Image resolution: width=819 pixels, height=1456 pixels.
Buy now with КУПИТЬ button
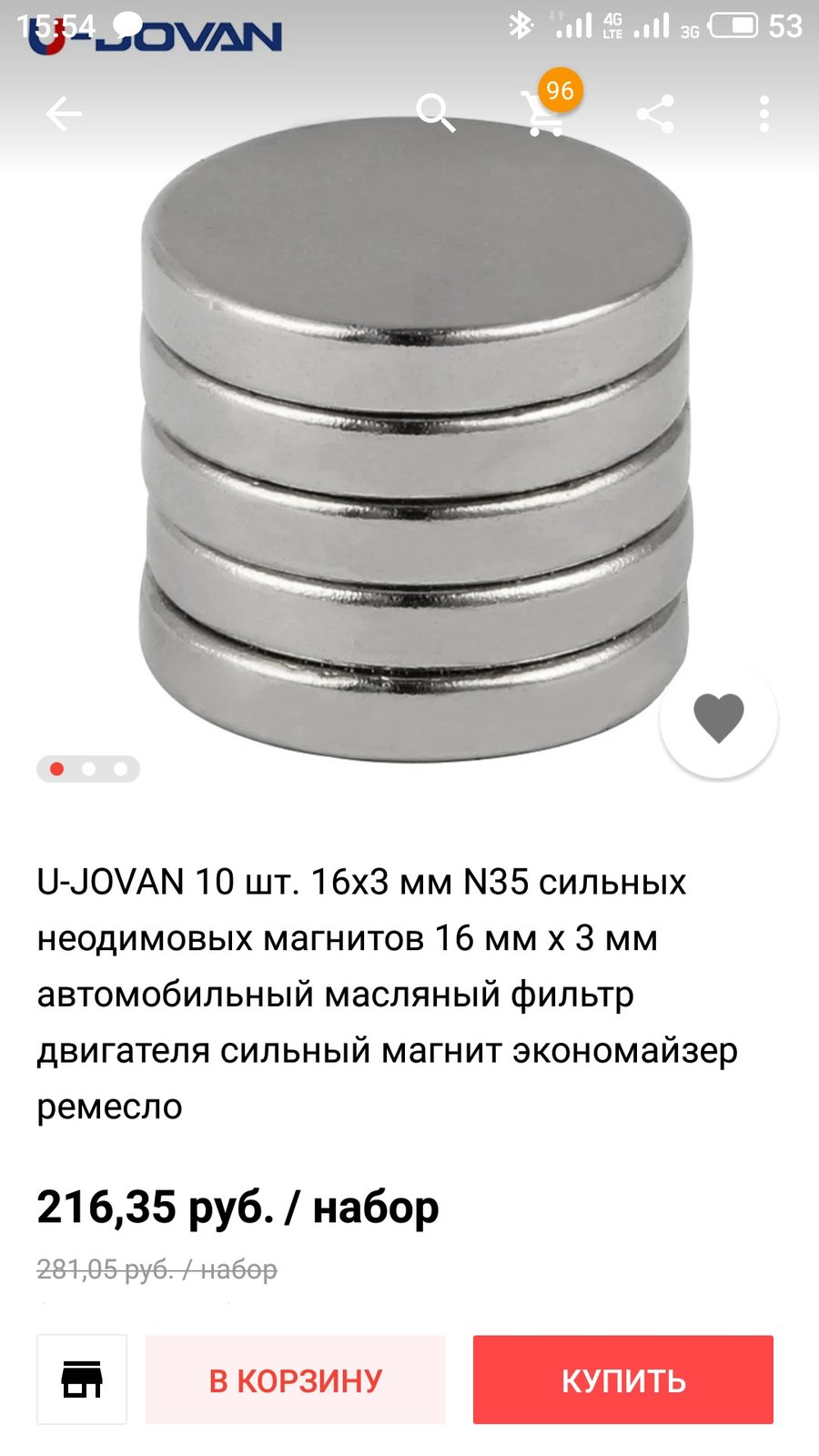623,1380
